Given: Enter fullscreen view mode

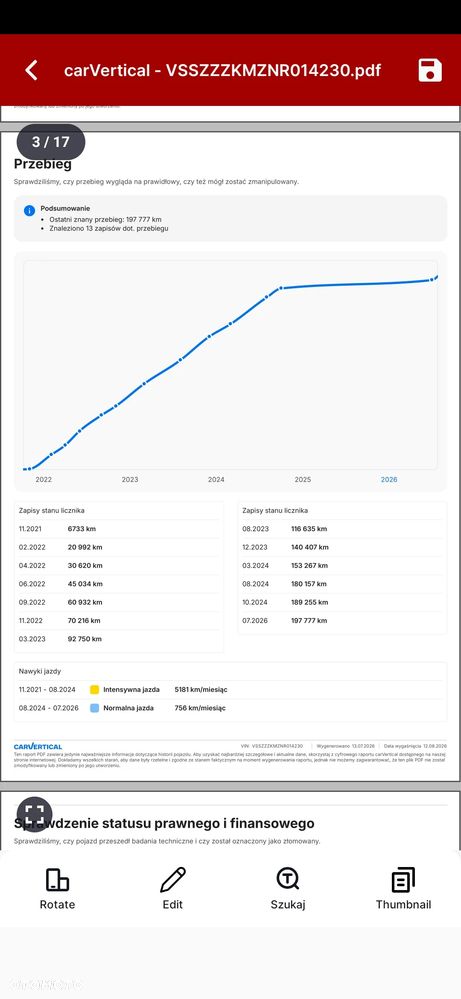Looking at the screenshot, I should click(34, 814).
